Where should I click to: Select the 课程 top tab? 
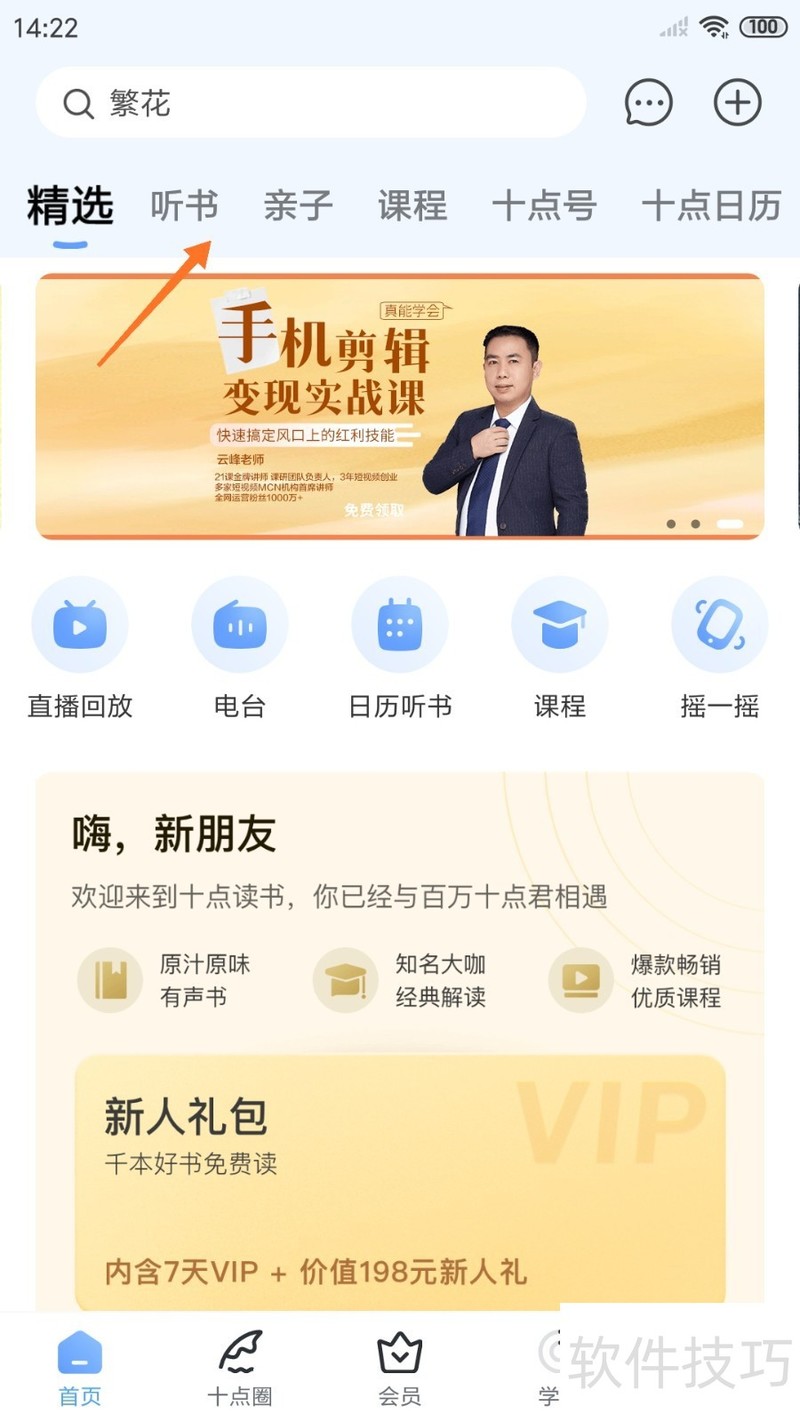coord(412,206)
